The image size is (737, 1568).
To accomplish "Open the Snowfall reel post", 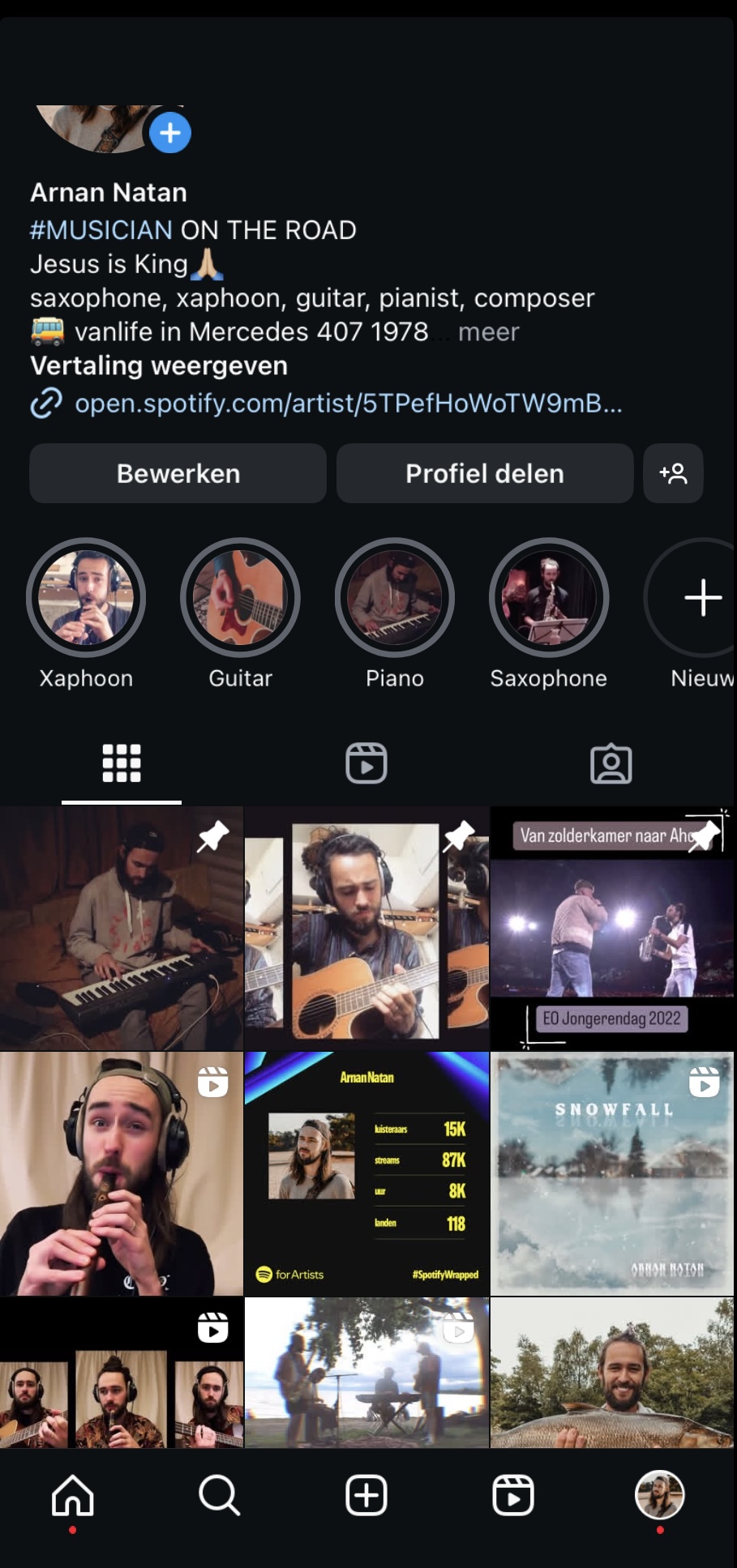I will point(612,1173).
